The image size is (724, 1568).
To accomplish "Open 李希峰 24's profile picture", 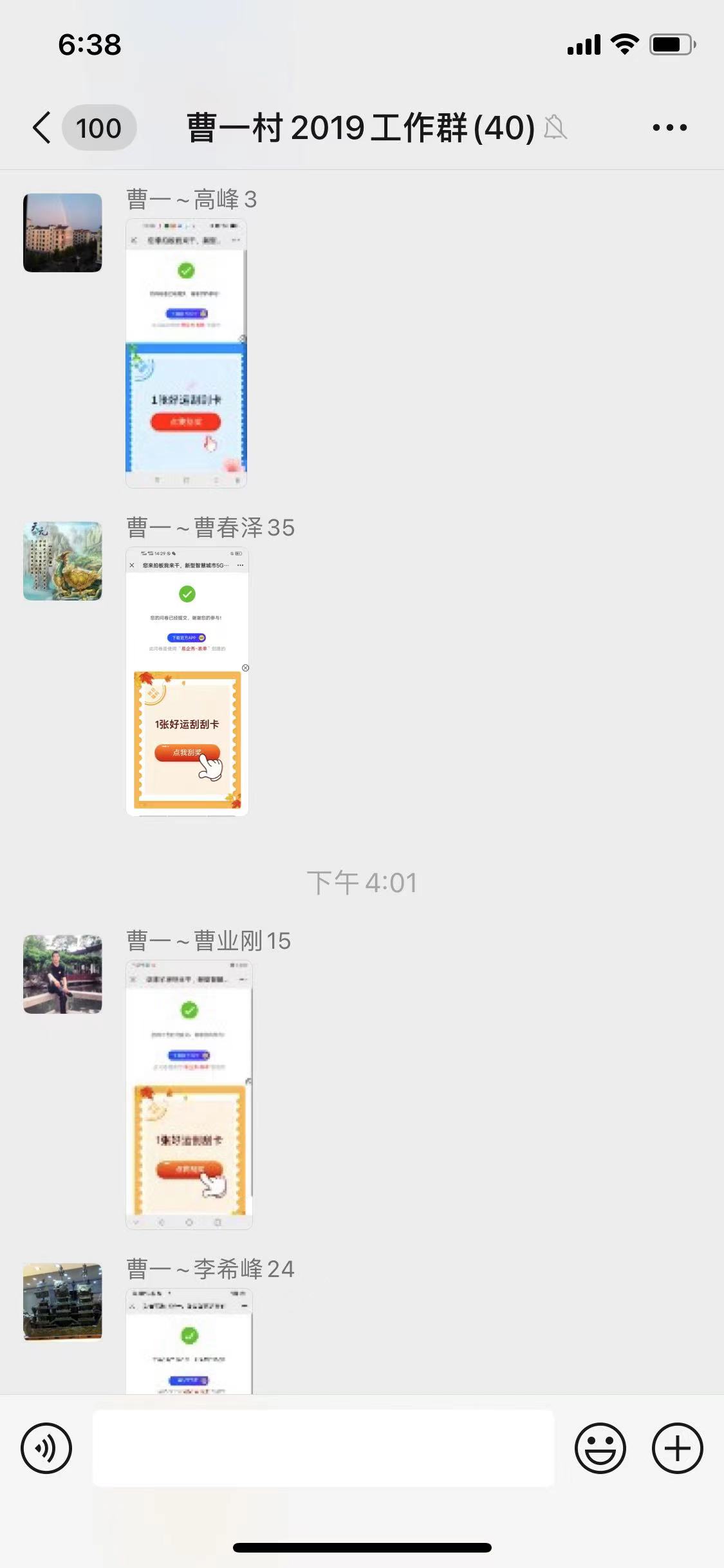I will [62, 1302].
